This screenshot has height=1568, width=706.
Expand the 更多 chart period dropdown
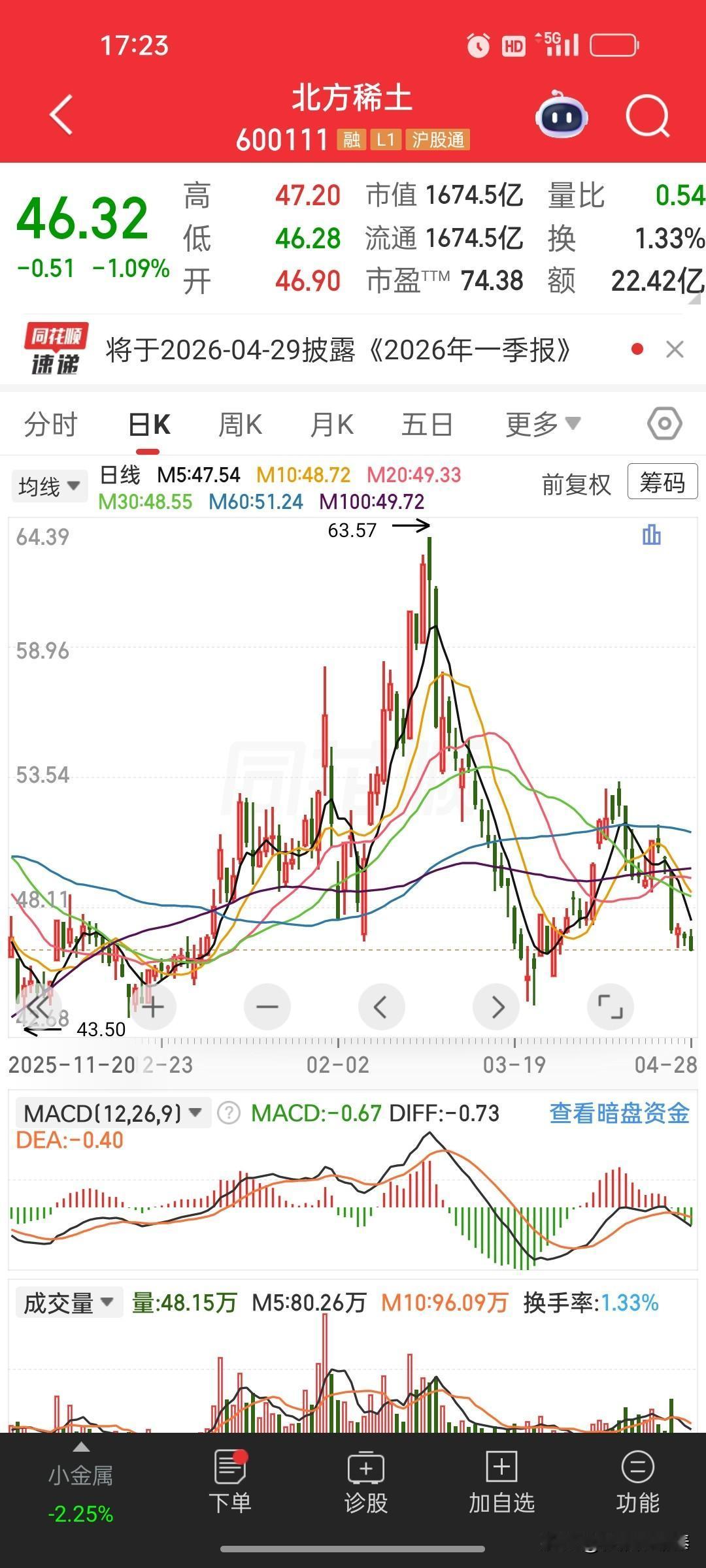tap(543, 425)
